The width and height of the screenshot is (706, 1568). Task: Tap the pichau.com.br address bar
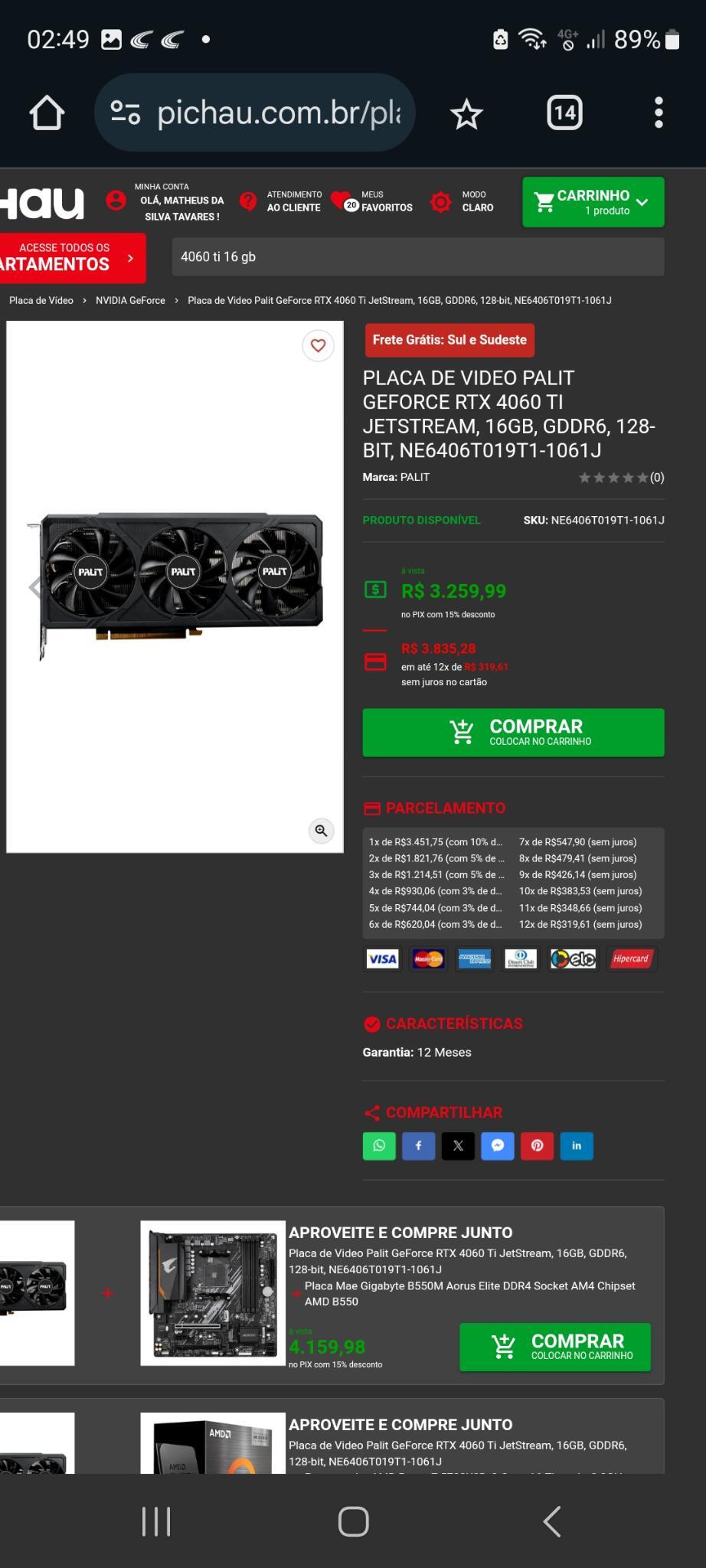pos(254,113)
